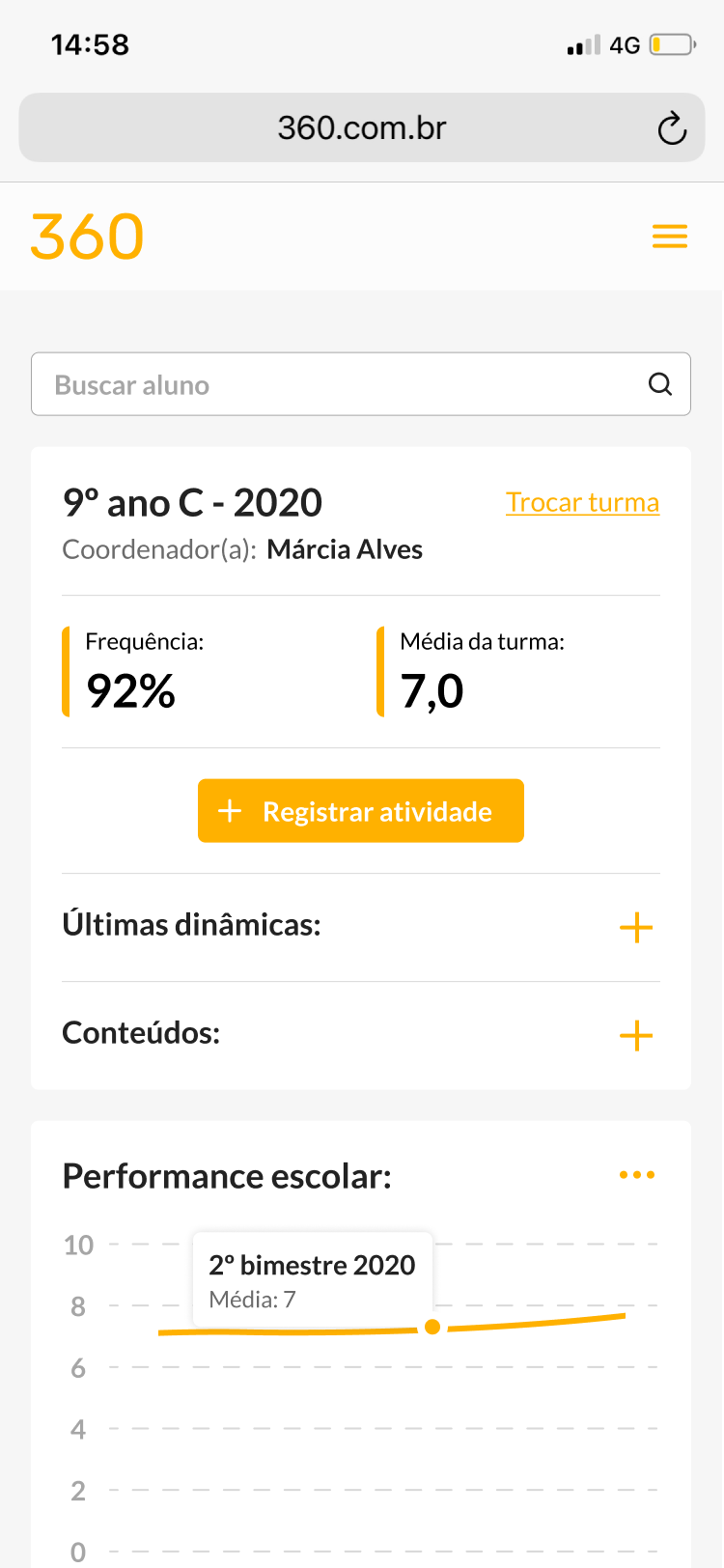Focus the Buscar aluno search field

338,384
